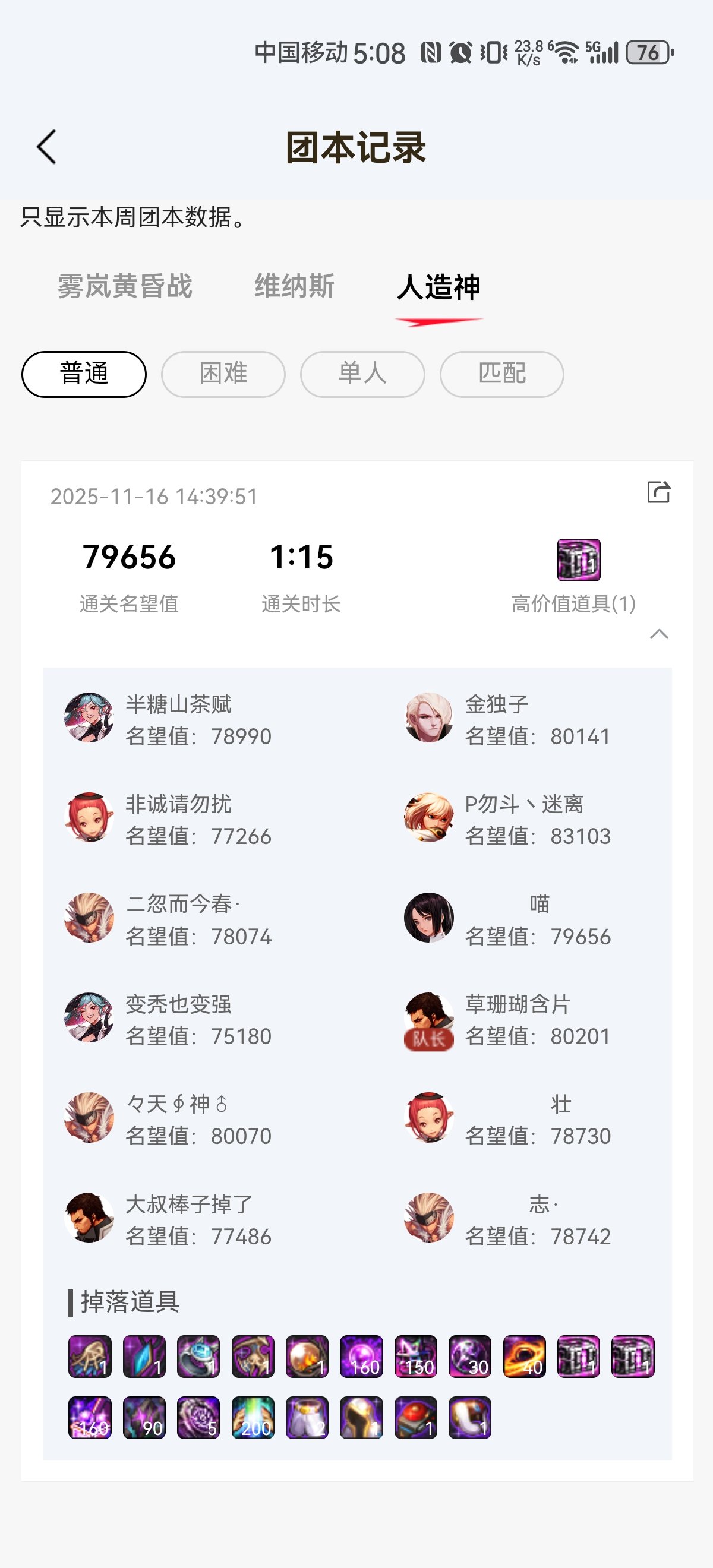This screenshot has width=713, height=1568.
Task: Filter records by 单人 mode
Action: pyautogui.click(x=362, y=374)
